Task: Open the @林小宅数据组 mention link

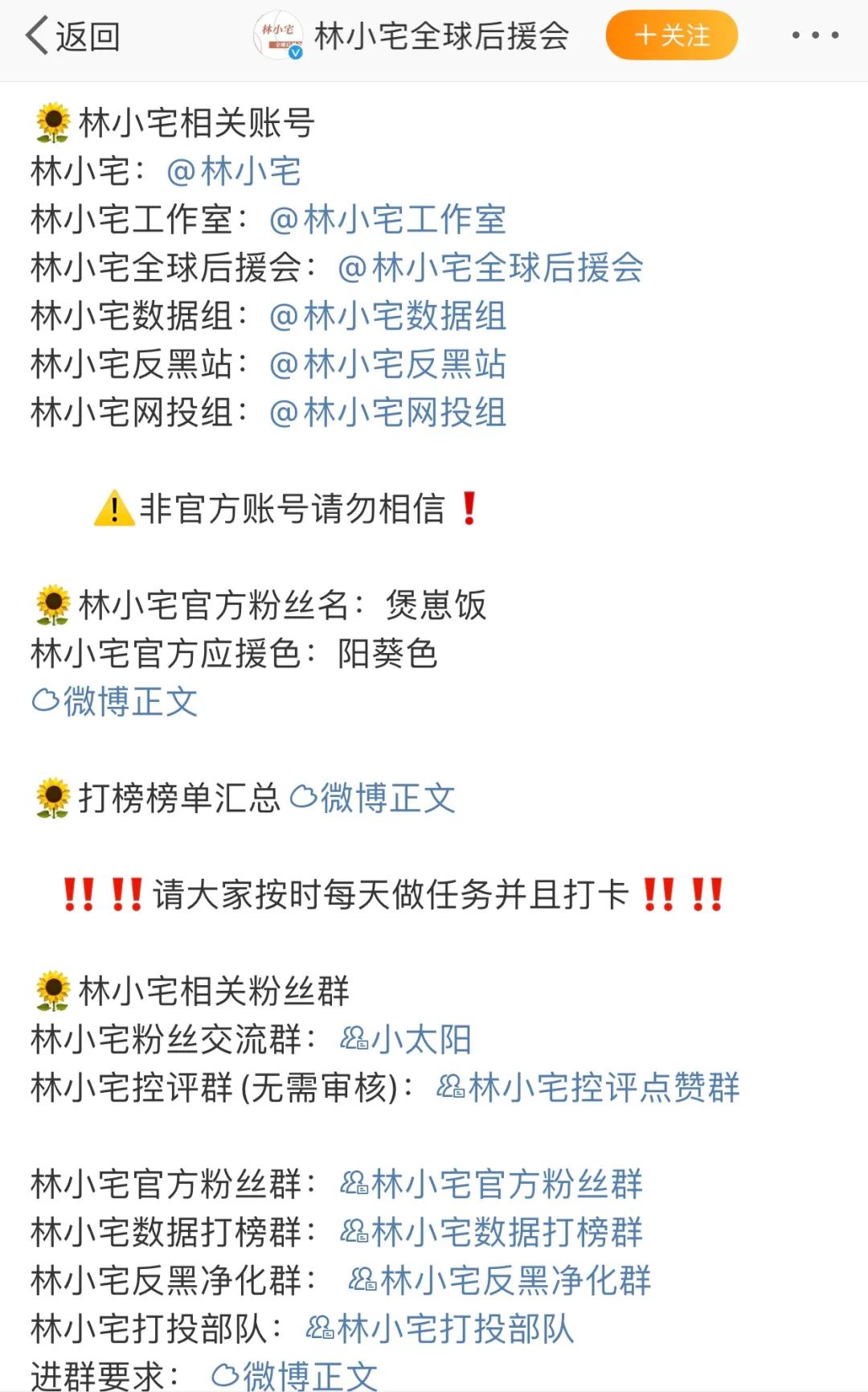Action: tap(388, 316)
